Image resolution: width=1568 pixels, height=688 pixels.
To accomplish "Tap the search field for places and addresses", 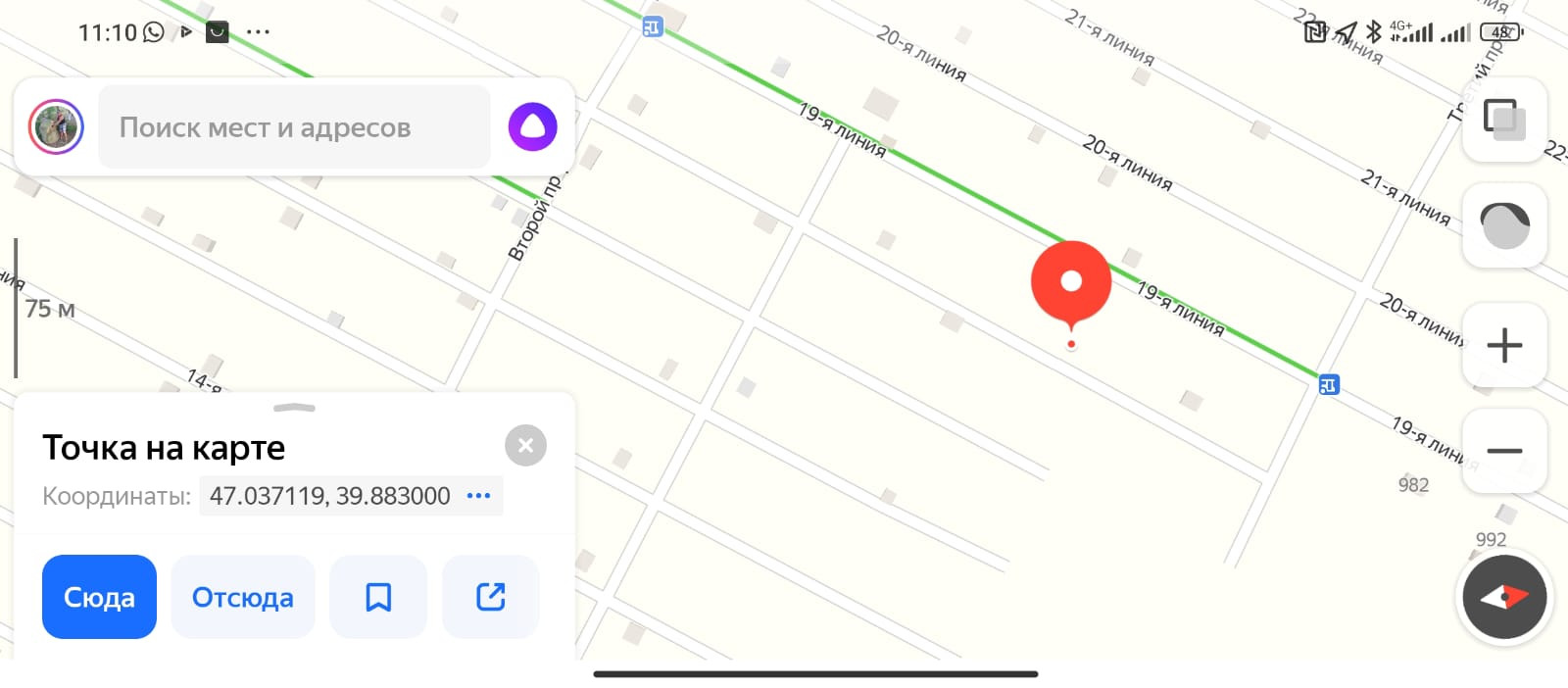I will click(x=294, y=127).
